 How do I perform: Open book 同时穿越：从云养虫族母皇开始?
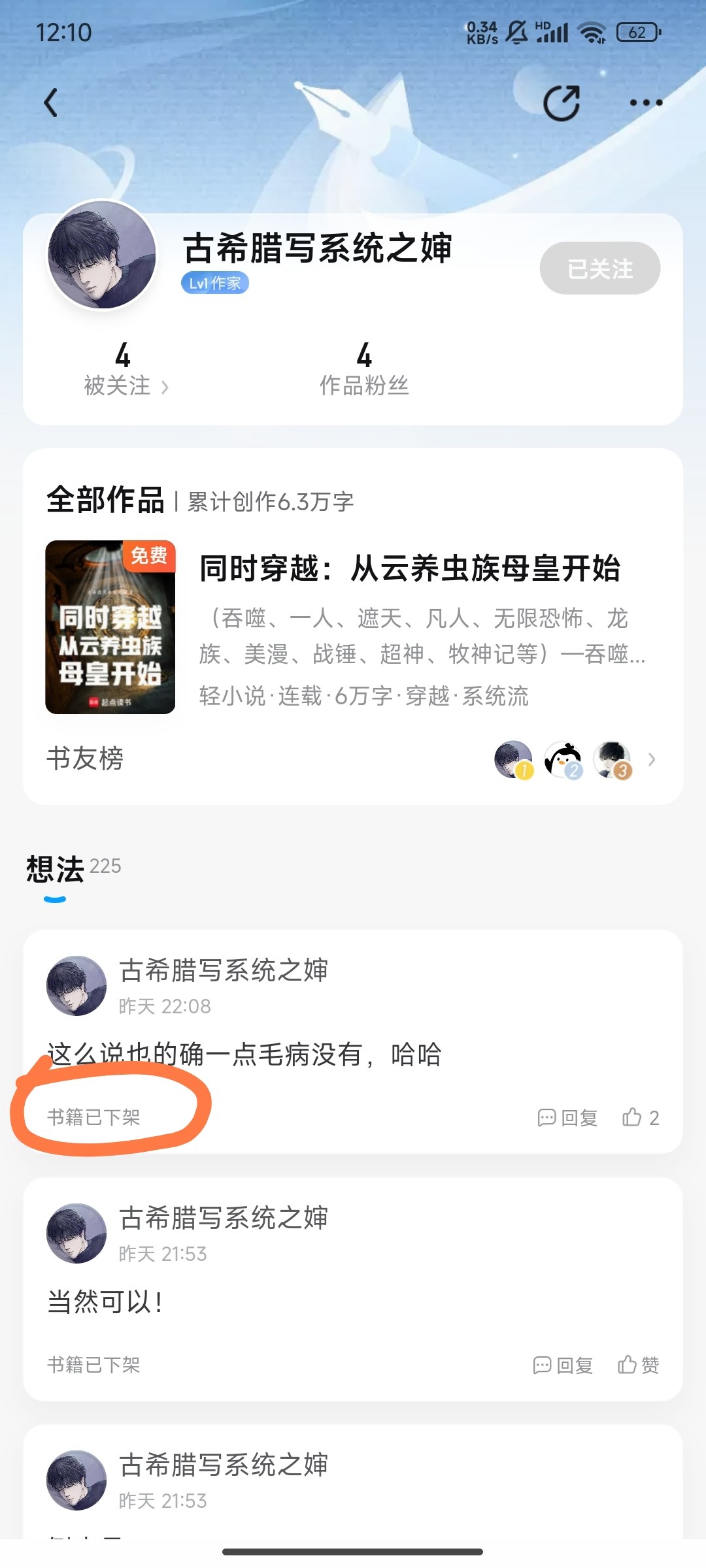353,627
